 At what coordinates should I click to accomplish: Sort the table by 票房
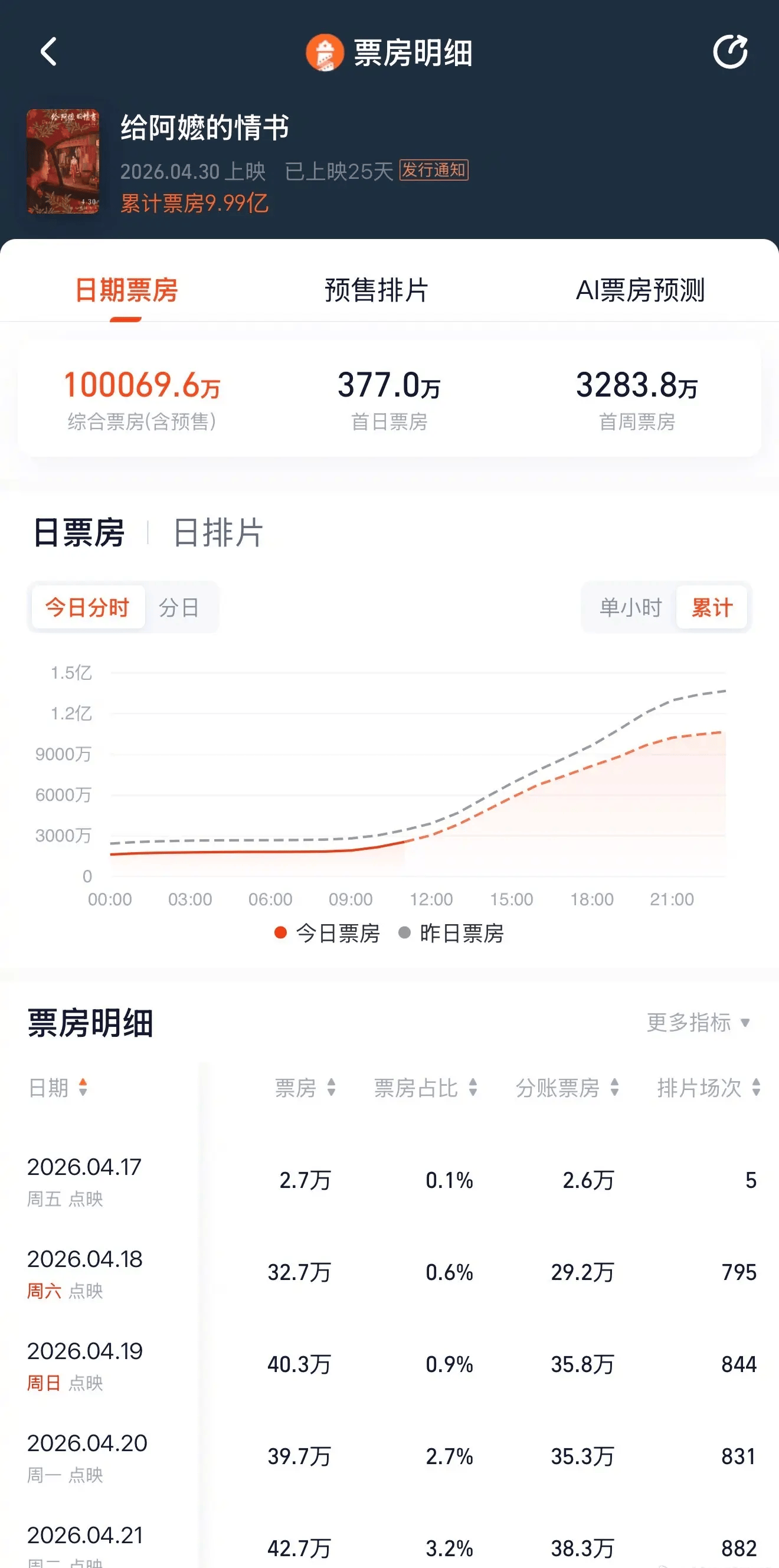pyautogui.click(x=306, y=1088)
